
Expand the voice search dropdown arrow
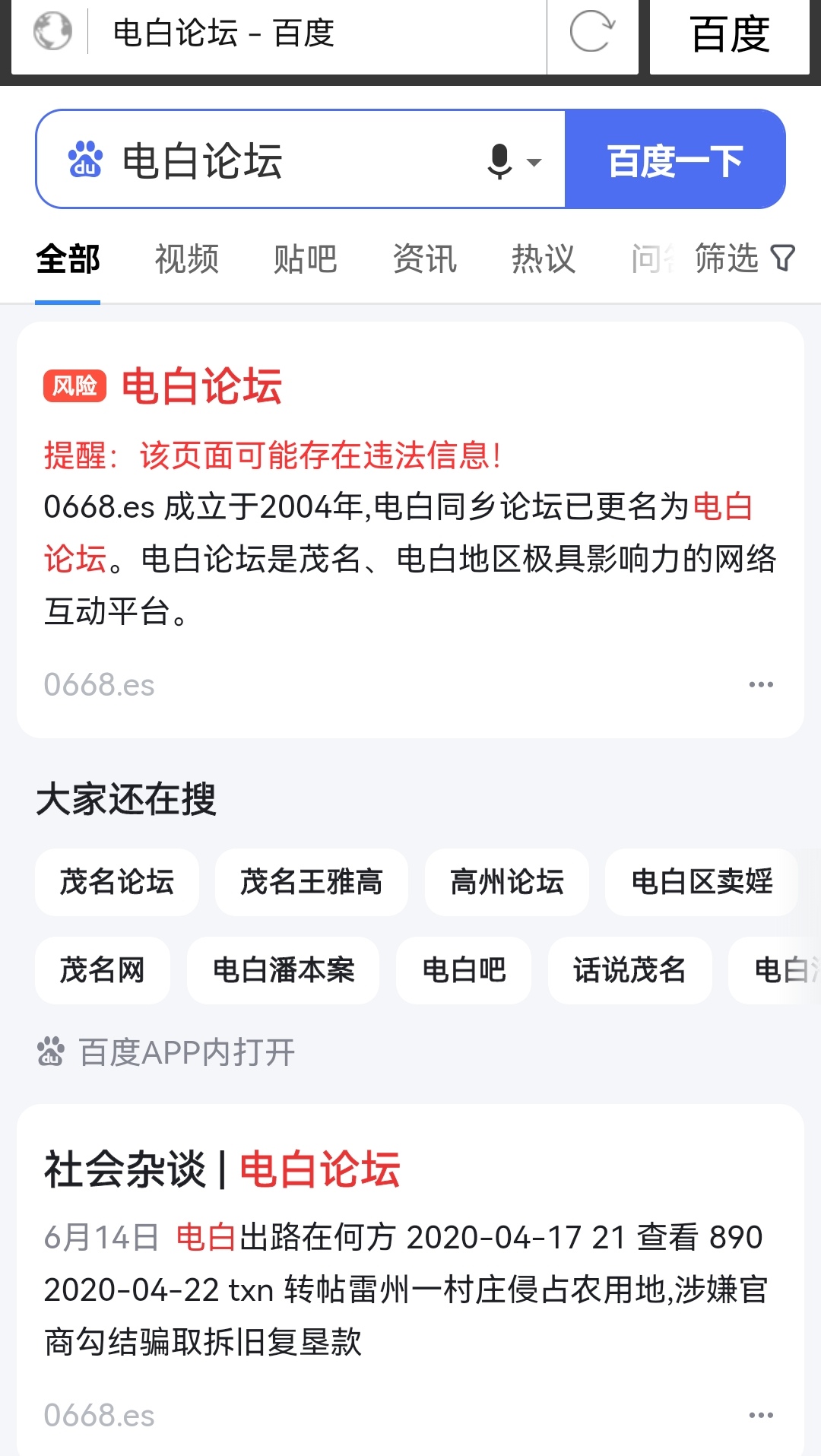pyautogui.click(x=534, y=163)
